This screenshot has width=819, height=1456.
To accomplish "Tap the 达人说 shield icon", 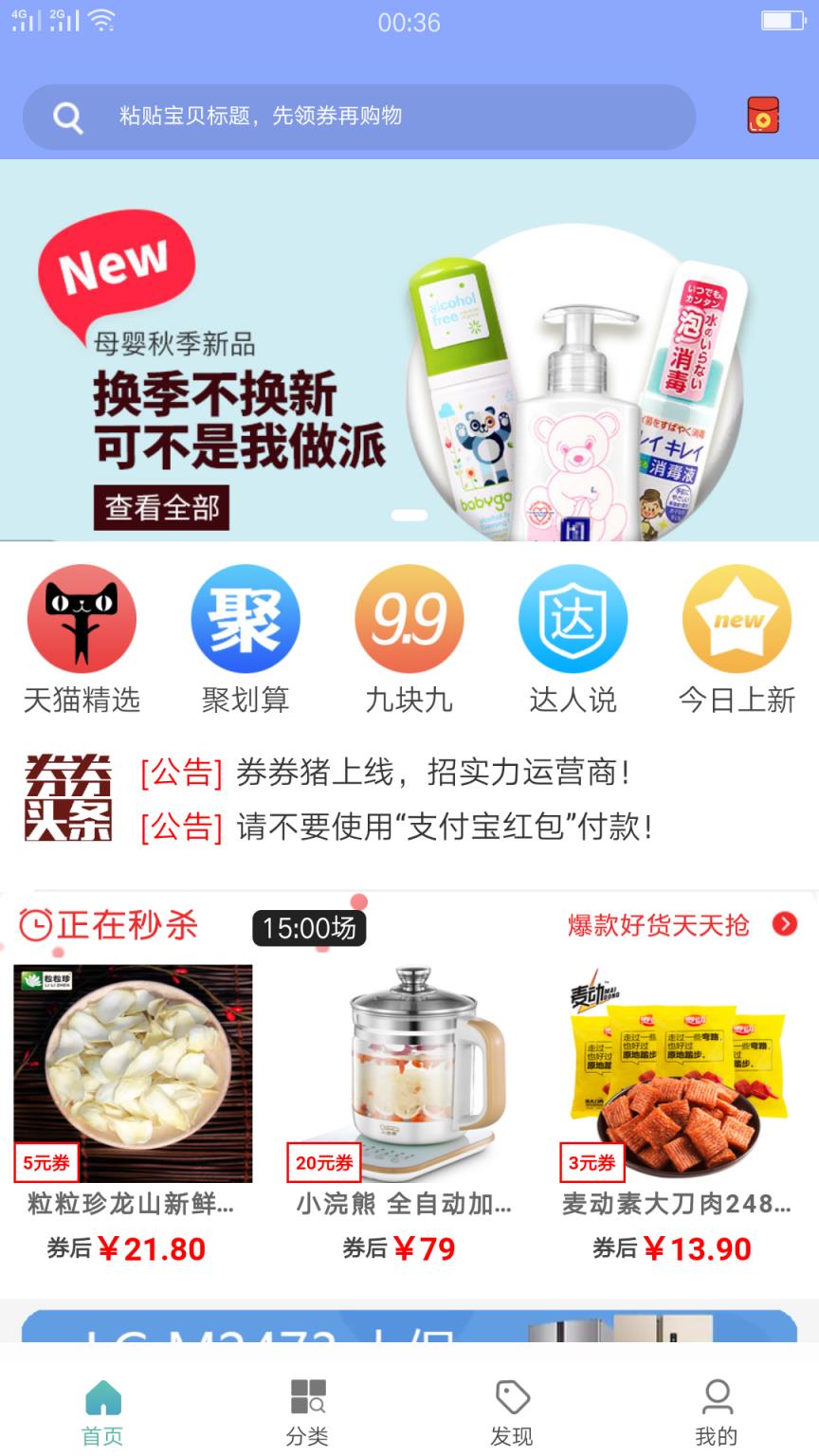I will coord(573,617).
